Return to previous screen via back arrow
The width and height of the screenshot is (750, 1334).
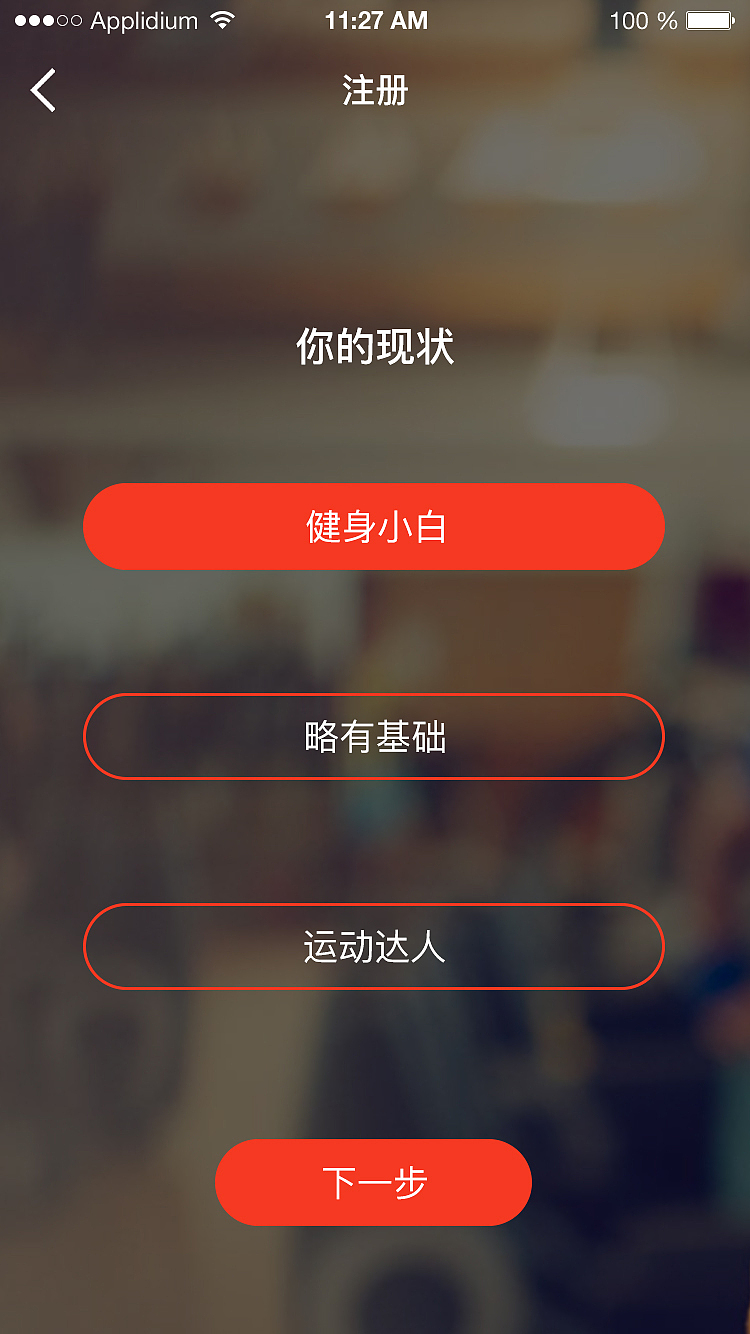[x=42, y=90]
